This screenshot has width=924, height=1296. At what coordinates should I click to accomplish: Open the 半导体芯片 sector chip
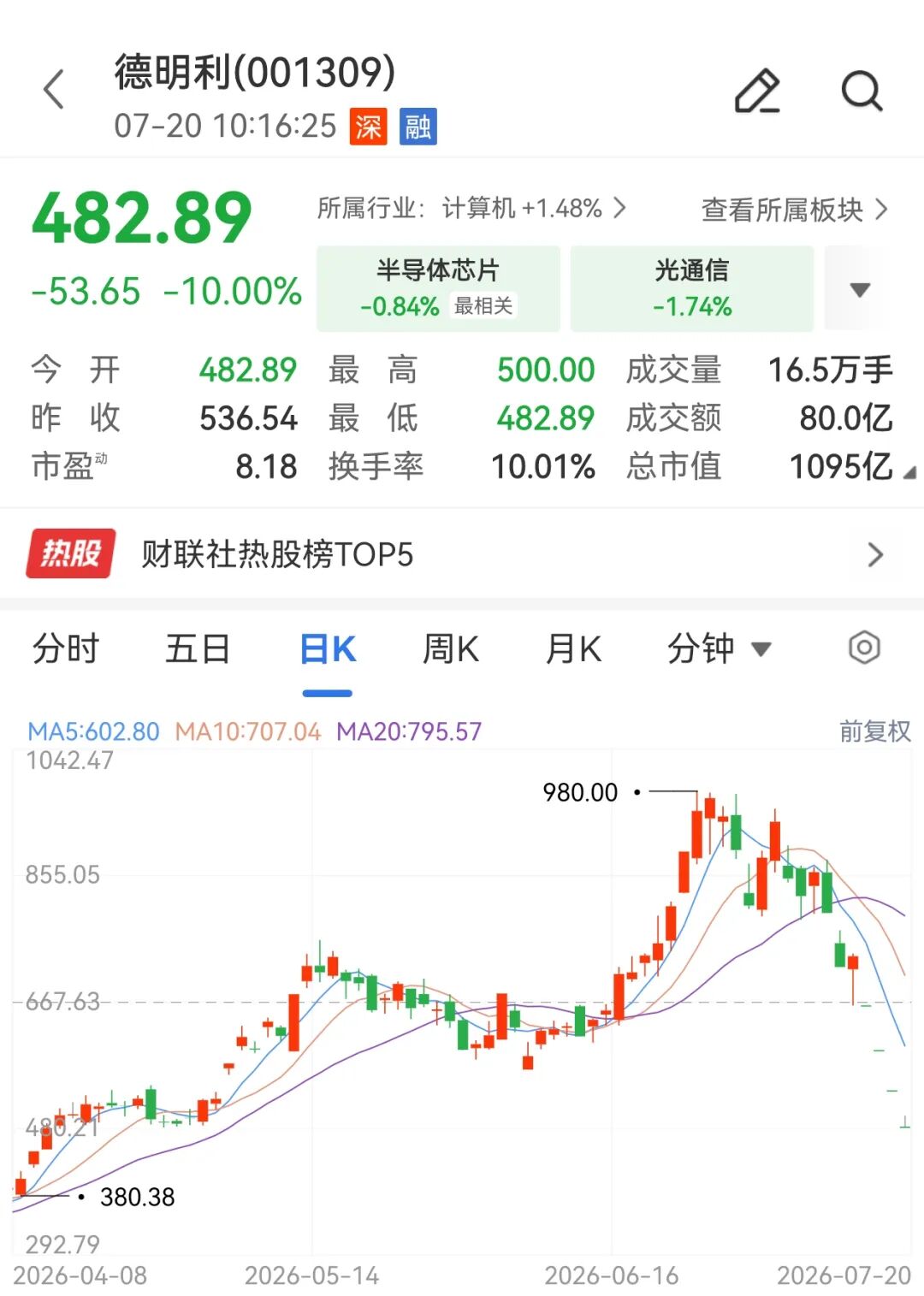[x=438, y=288]
